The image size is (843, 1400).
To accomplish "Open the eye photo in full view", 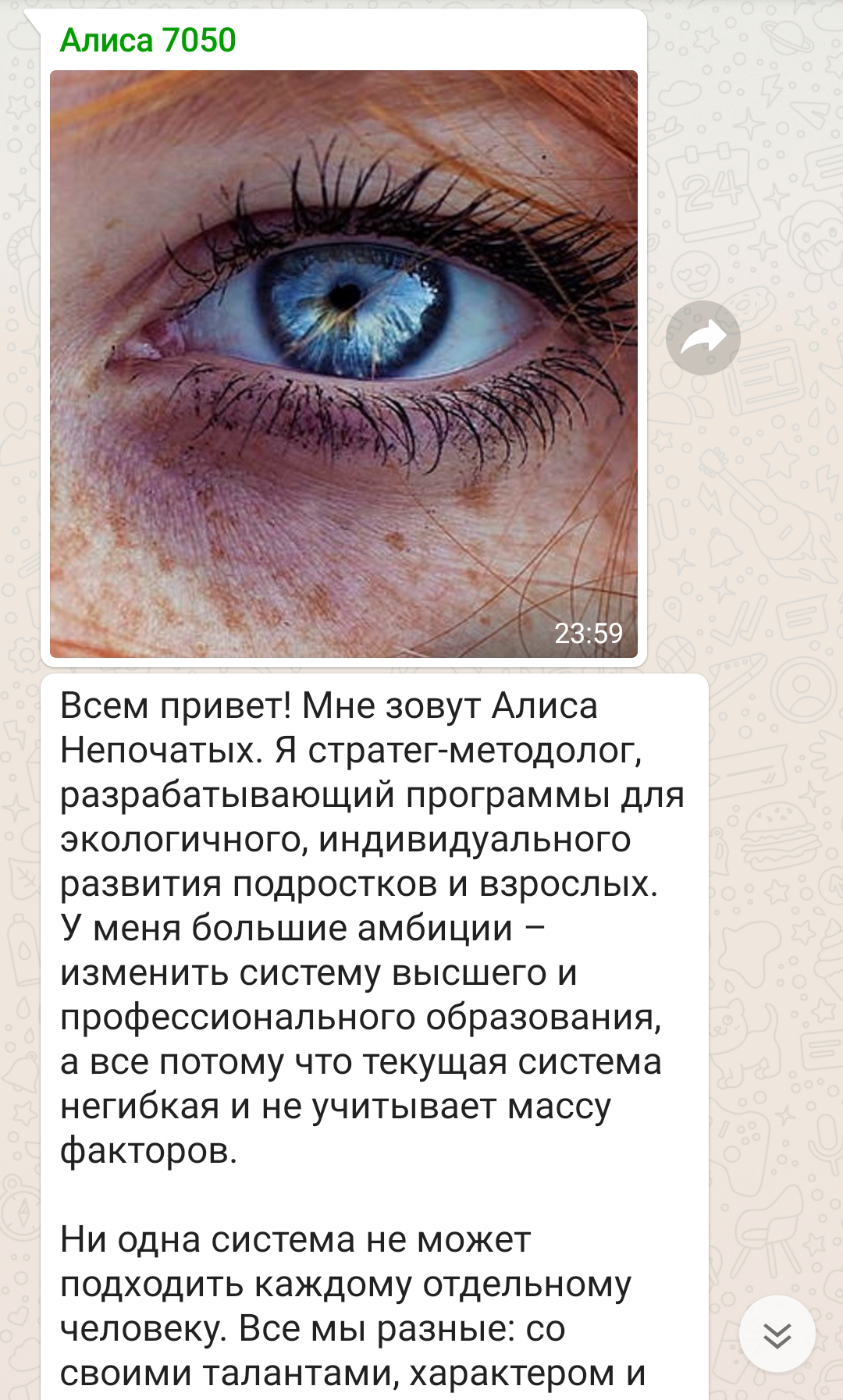I will pos(343,364).
